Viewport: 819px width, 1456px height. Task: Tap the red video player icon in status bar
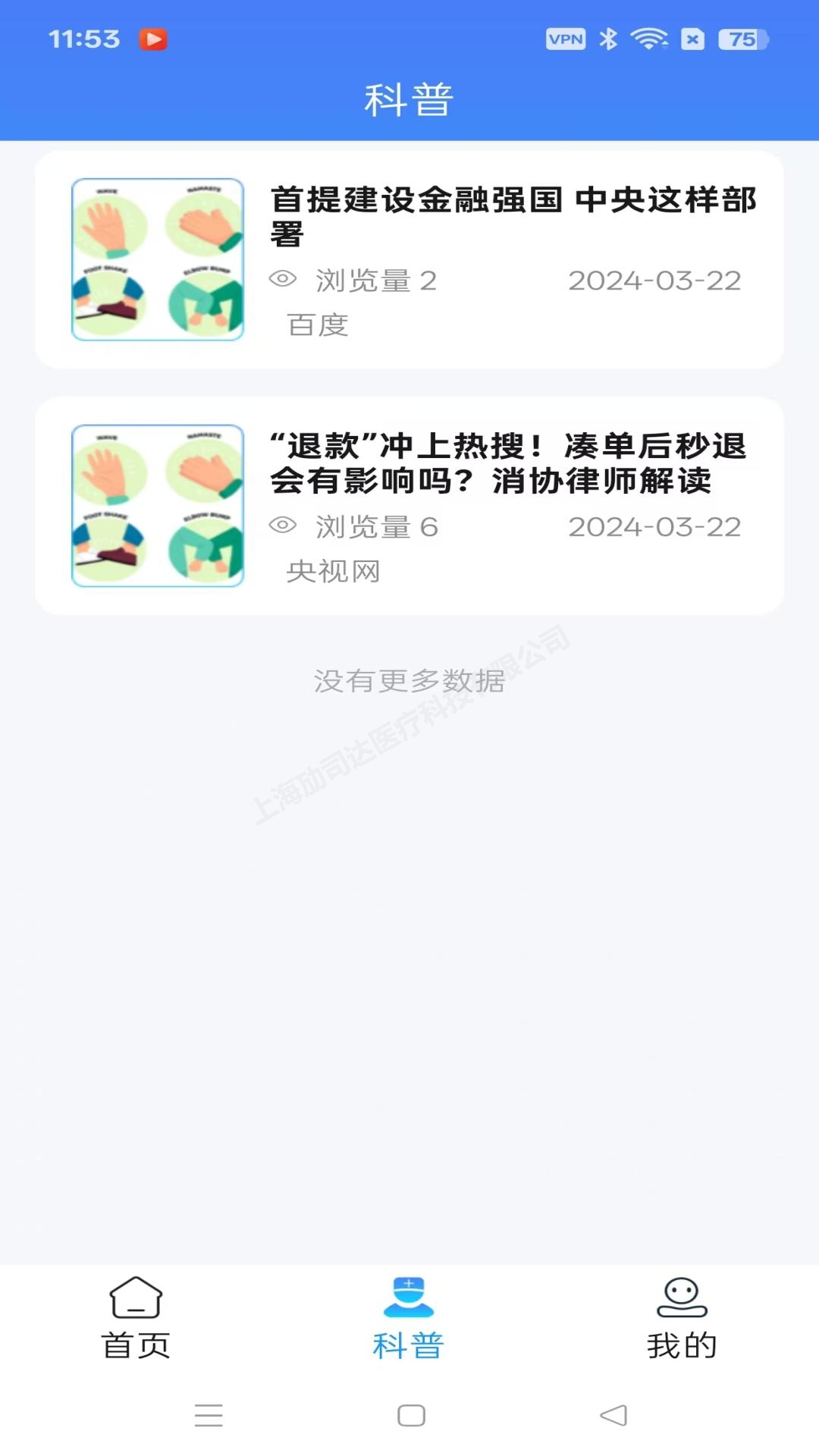(154, 39)
